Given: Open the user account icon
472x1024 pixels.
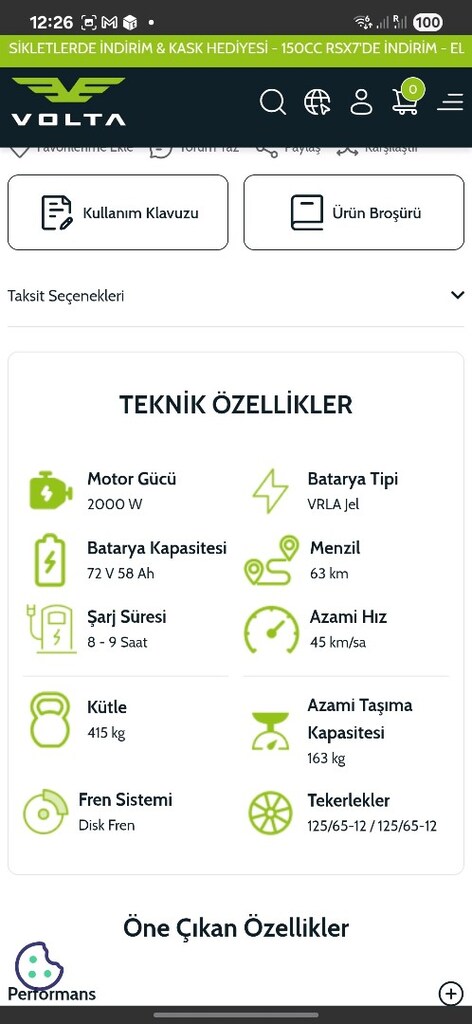Looking at the screenshot, I should (361, 102).
